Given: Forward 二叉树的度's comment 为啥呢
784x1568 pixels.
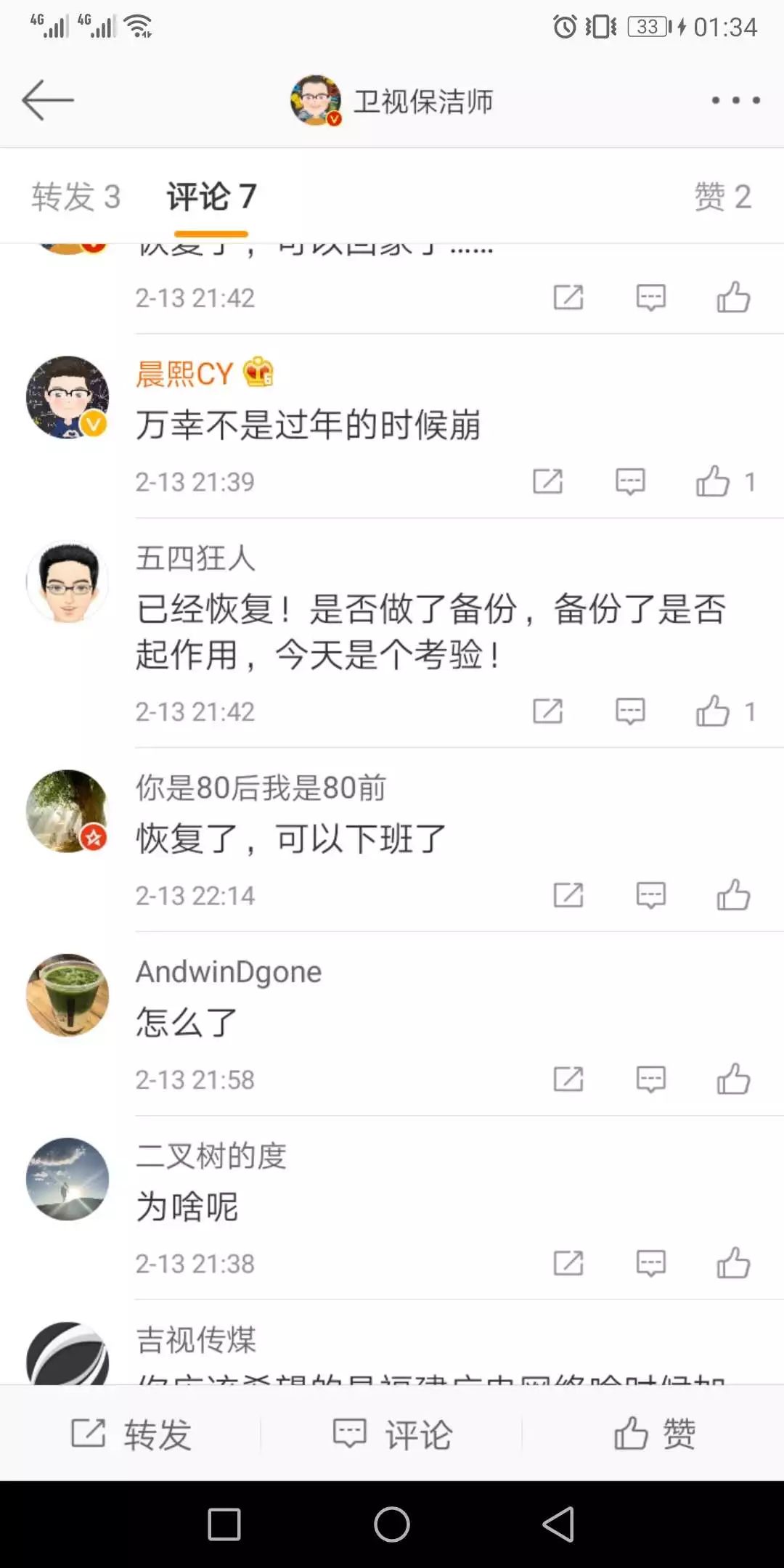Looking at the screenshot, I should (568, 1262).
